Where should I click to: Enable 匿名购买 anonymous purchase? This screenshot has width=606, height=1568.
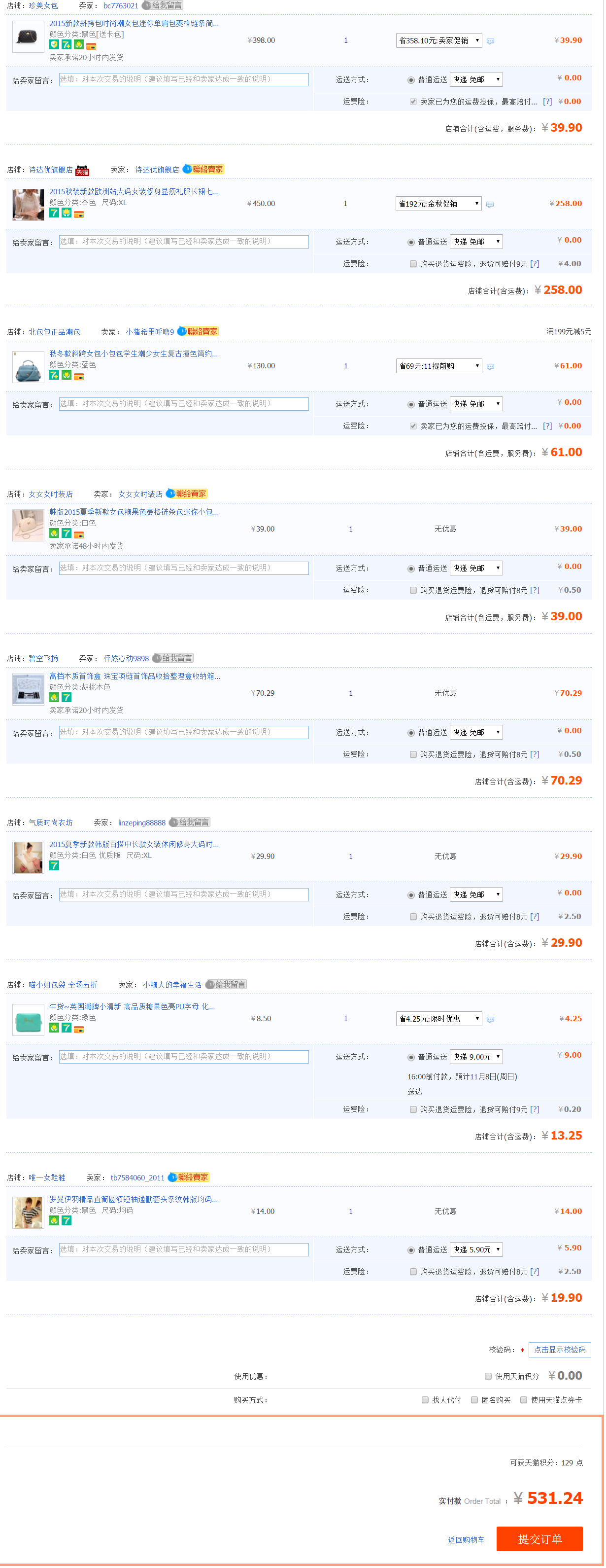pyautogui.click(x=474, y=1399)
